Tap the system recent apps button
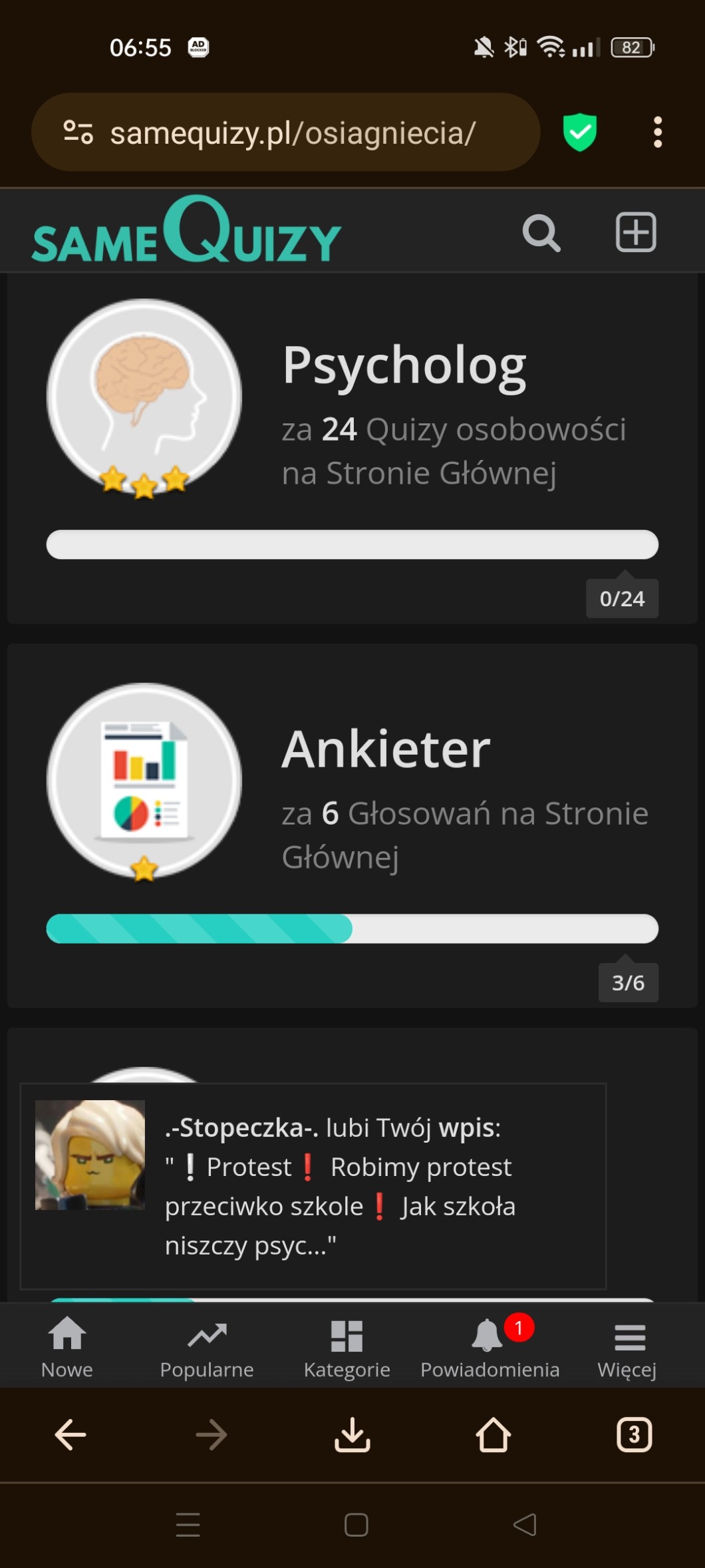Image resolution: width=705 pixels, height=1568 pixels. [x=188, y=1524]
